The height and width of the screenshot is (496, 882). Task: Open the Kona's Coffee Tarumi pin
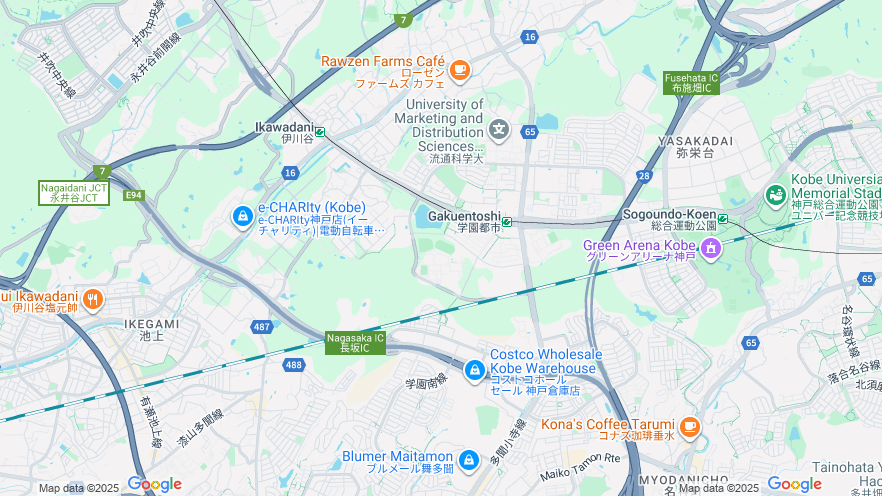point(690,428)
